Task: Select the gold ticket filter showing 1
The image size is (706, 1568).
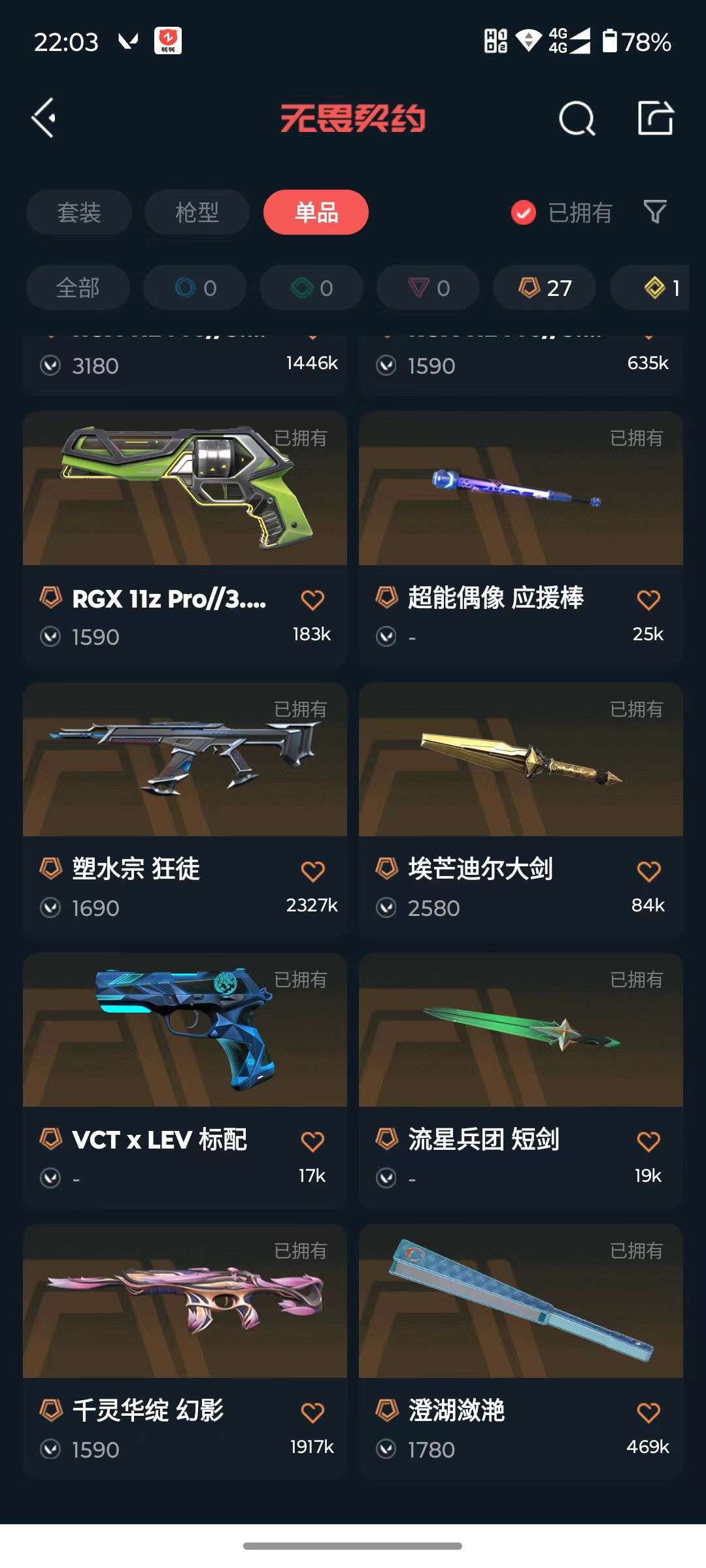Action: [x=657, y=287]
